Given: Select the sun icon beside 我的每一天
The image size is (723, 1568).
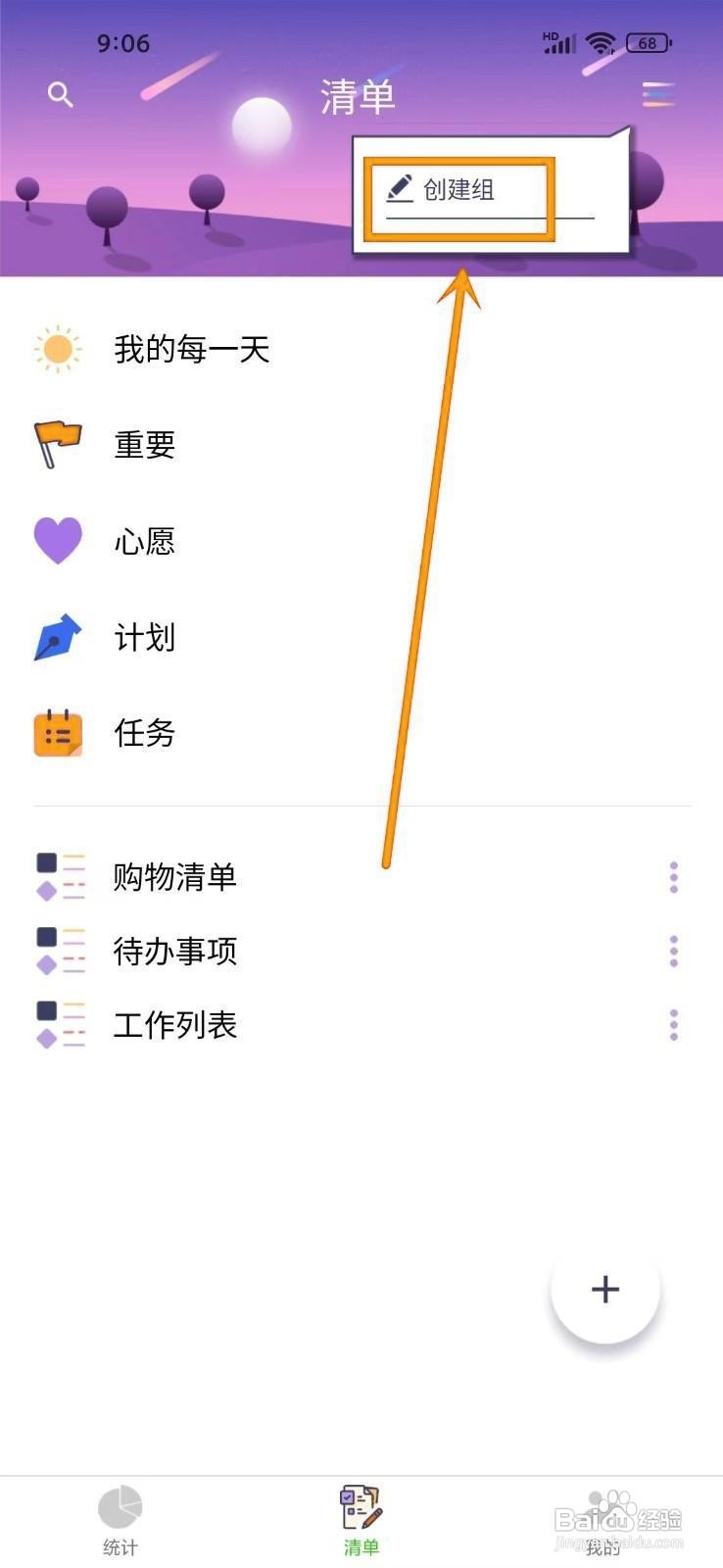Looking at the screenshot, I should (x=57, y=348).
